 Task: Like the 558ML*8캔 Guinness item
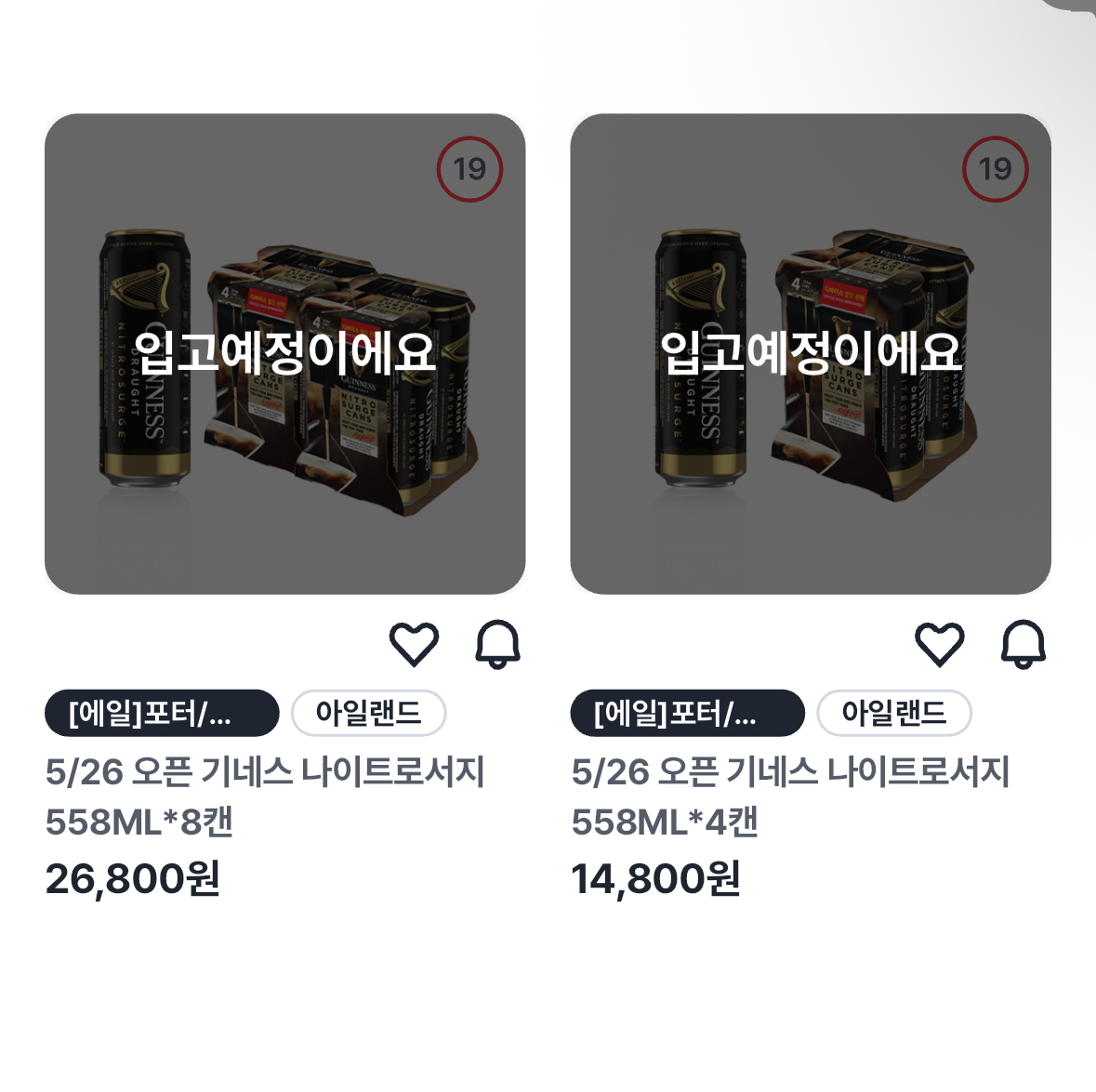coord(414,644)
